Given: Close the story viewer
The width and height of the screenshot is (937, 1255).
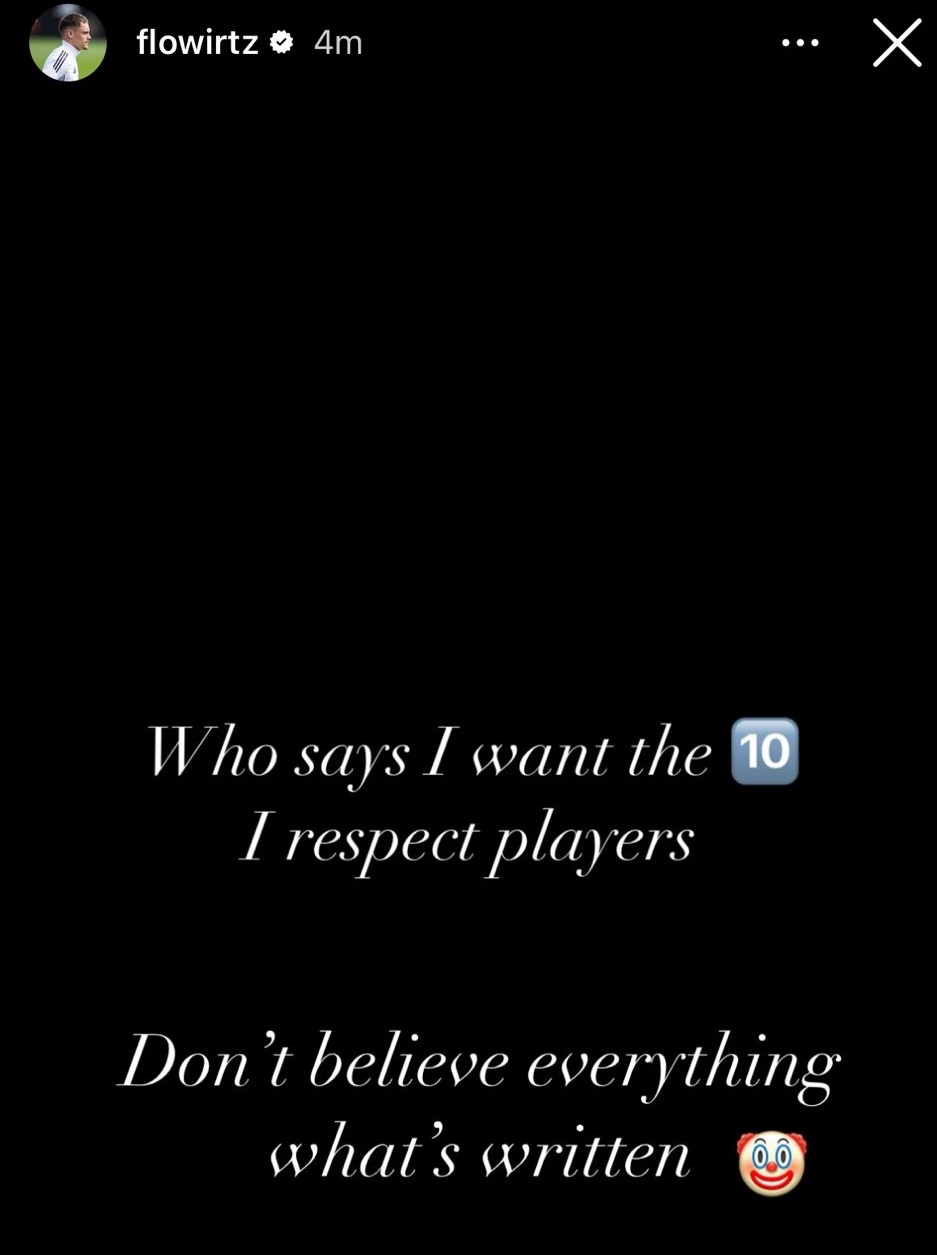Looking at the screenshot, I should [x=896, y=43].
